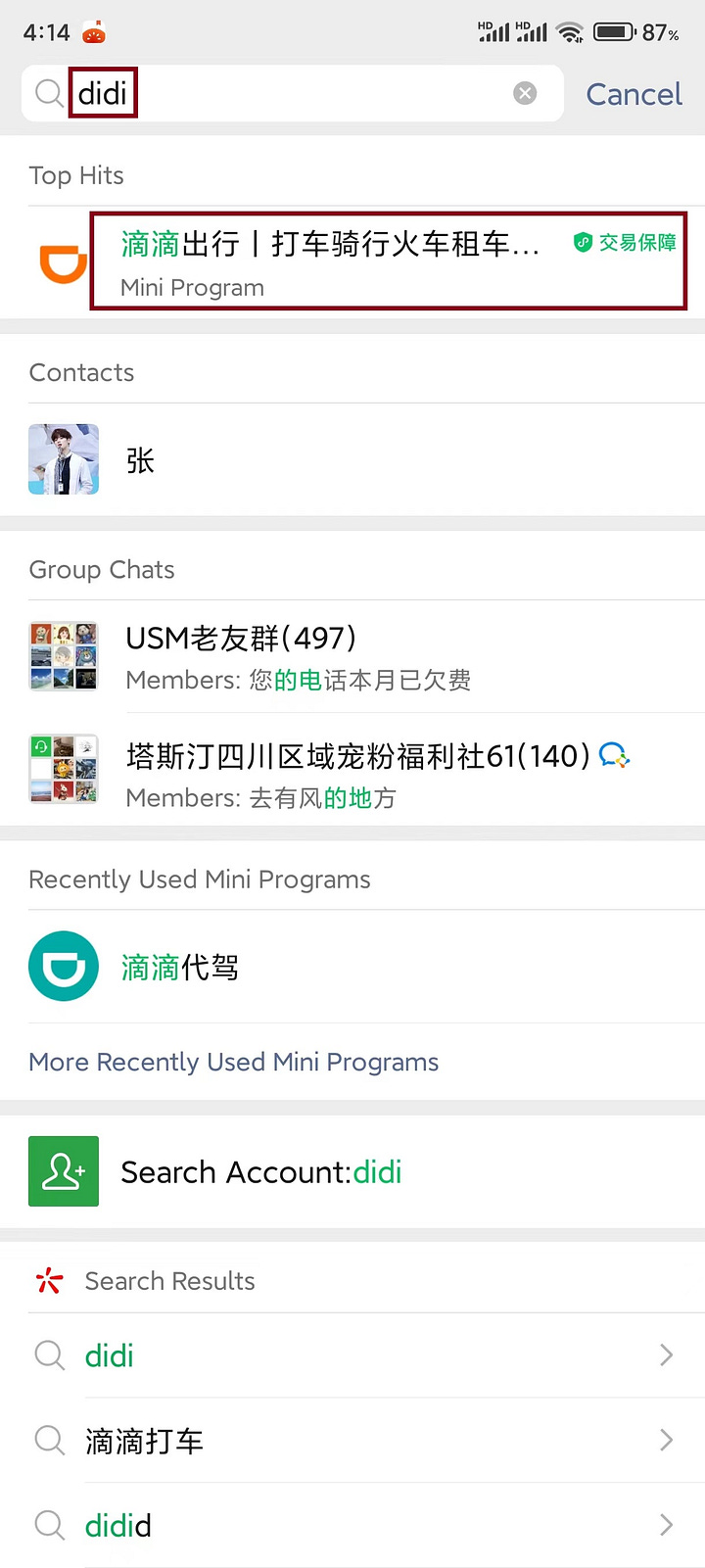This screenshot has height=1568, width=705.
Task: Tap the 塔斯汀四川区域宠粉福利社 group thumbnail
Action: tap(63, 769)
